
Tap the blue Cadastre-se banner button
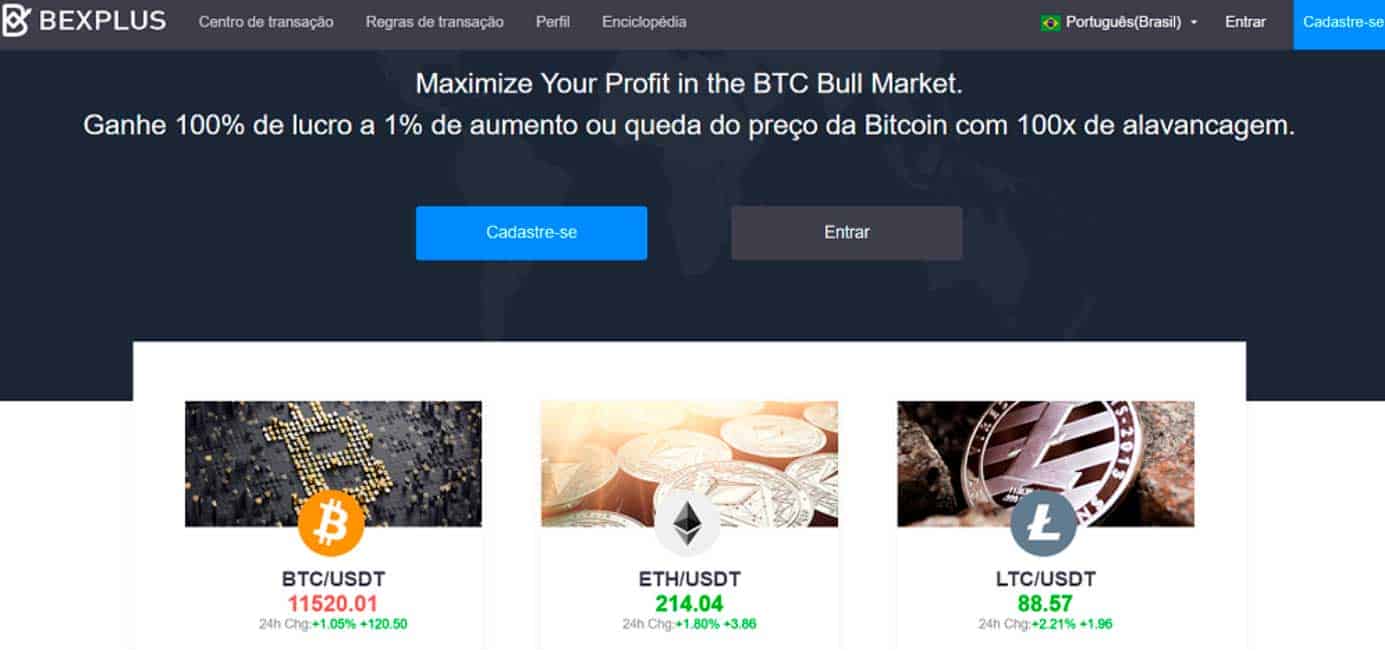pos(531,233)
